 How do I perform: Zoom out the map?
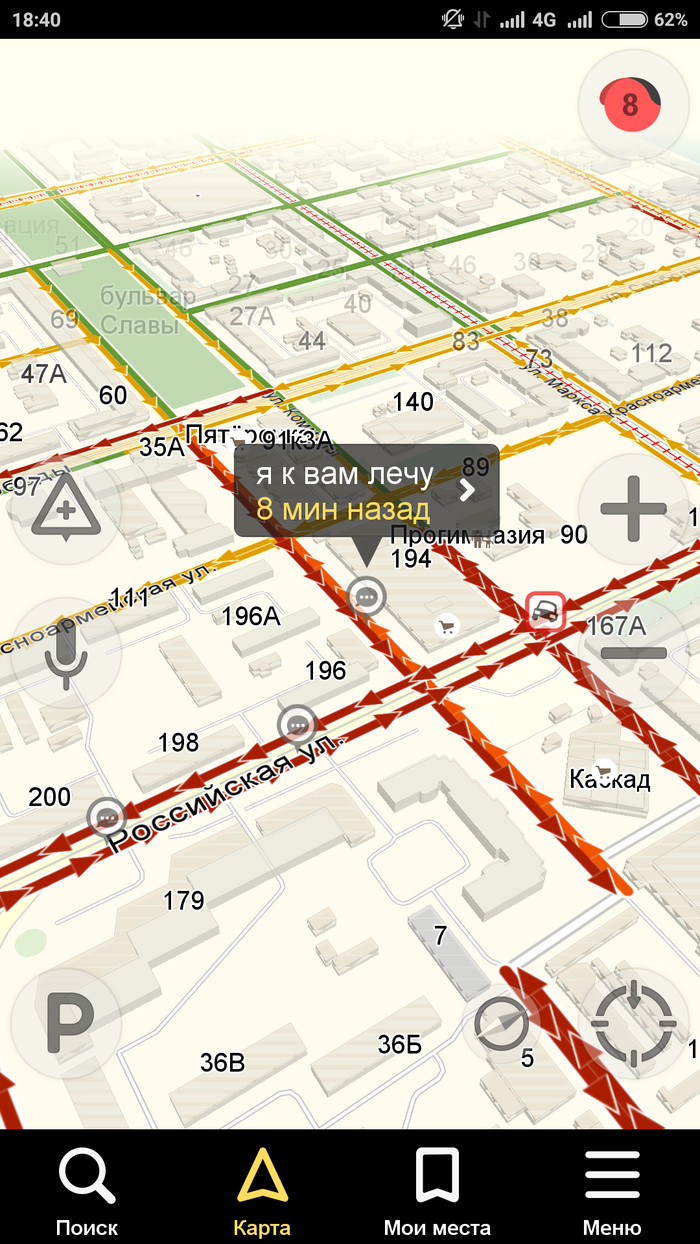pos(633,653)
